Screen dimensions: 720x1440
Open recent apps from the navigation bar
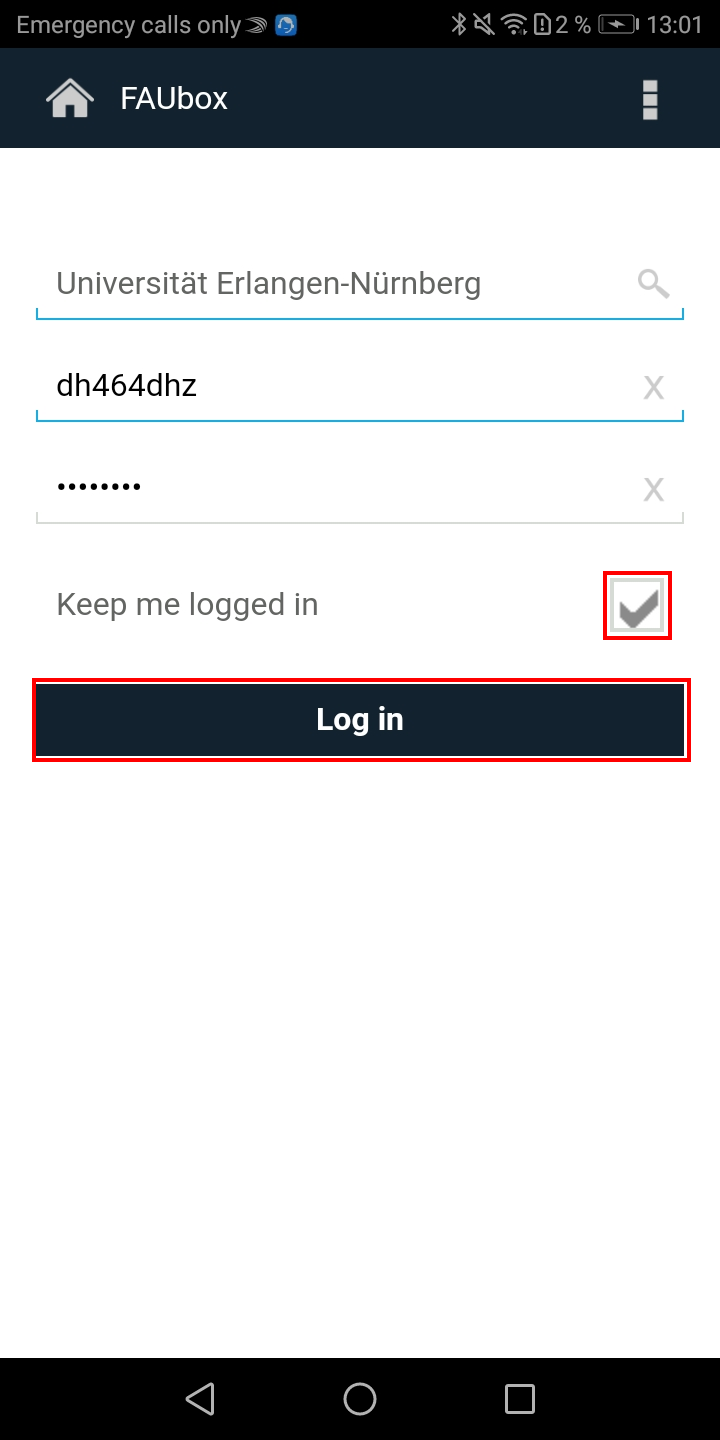pos(520,1398)
